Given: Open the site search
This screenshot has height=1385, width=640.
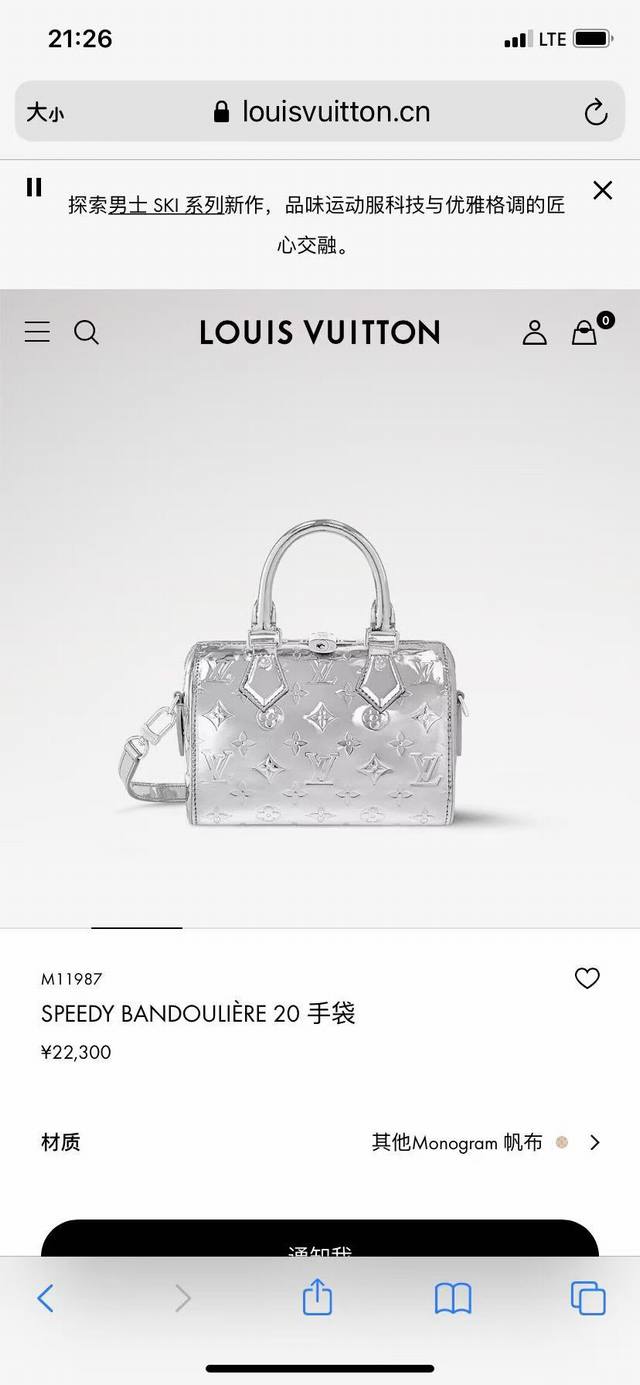Looking at the screenshot, I should [x=87, y=332].
